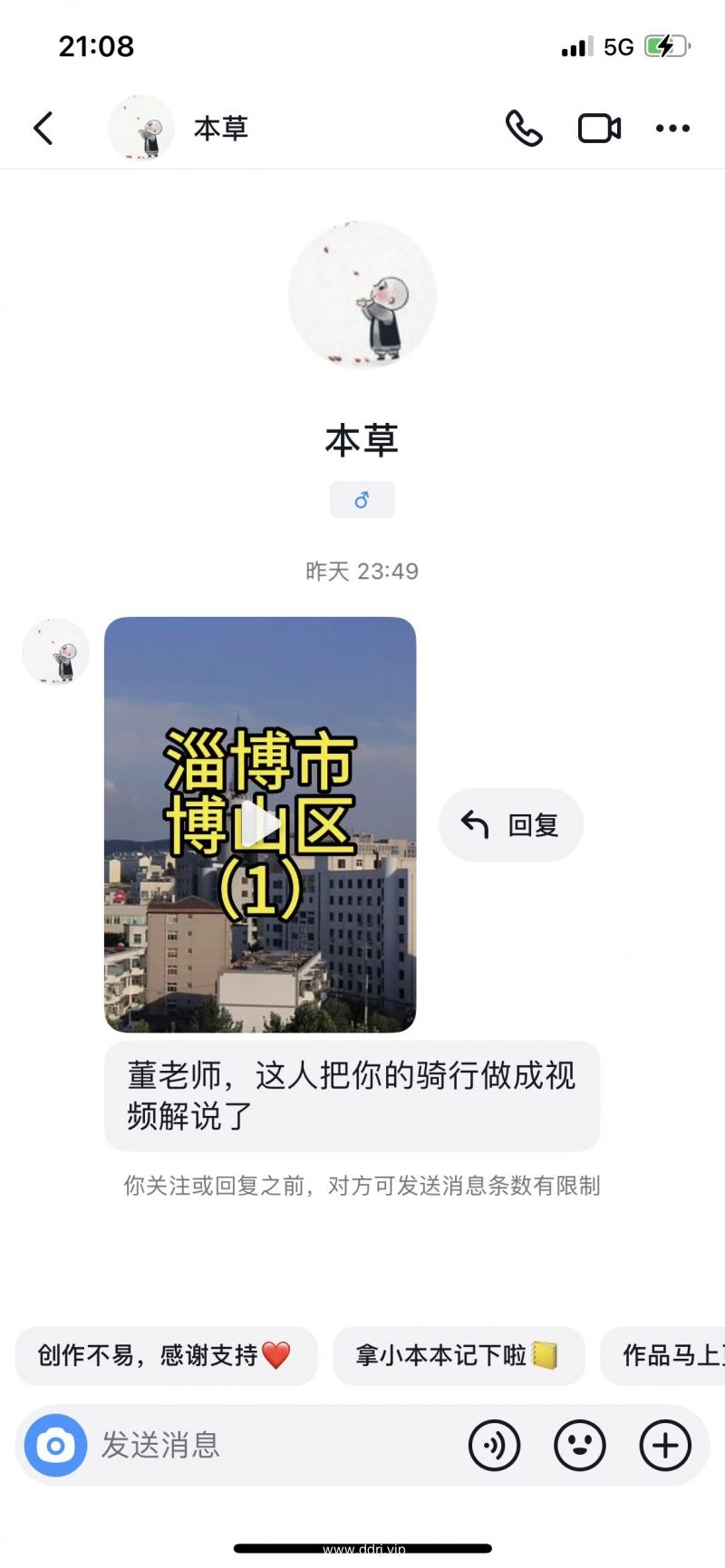Image resolution: width=725 pixels, height=1568 pixels.
Task: Select the partially visible 作品马上 quick reply
Action: click(x=669, y=1355)
